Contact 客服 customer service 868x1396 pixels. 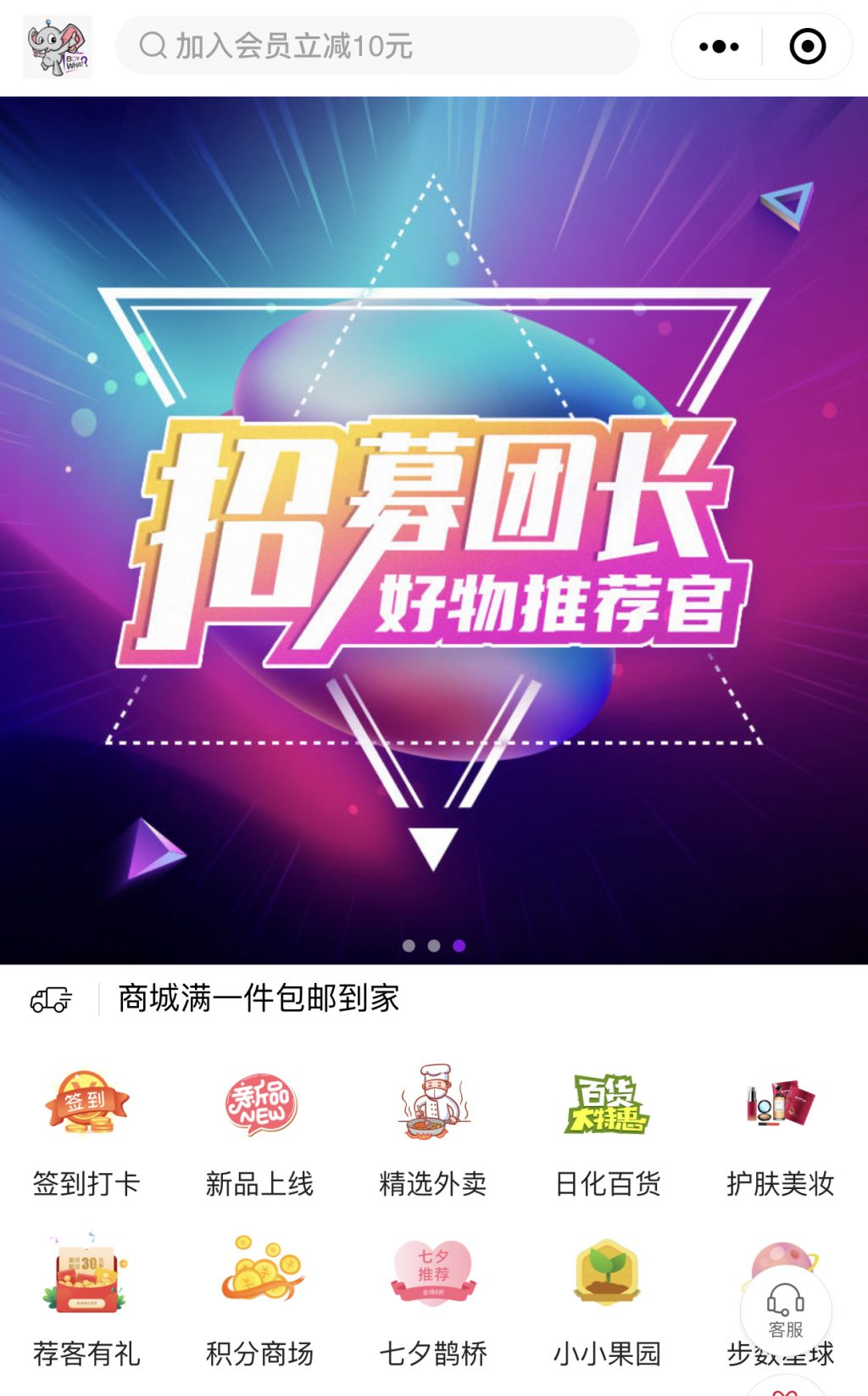pos(786,1311)
